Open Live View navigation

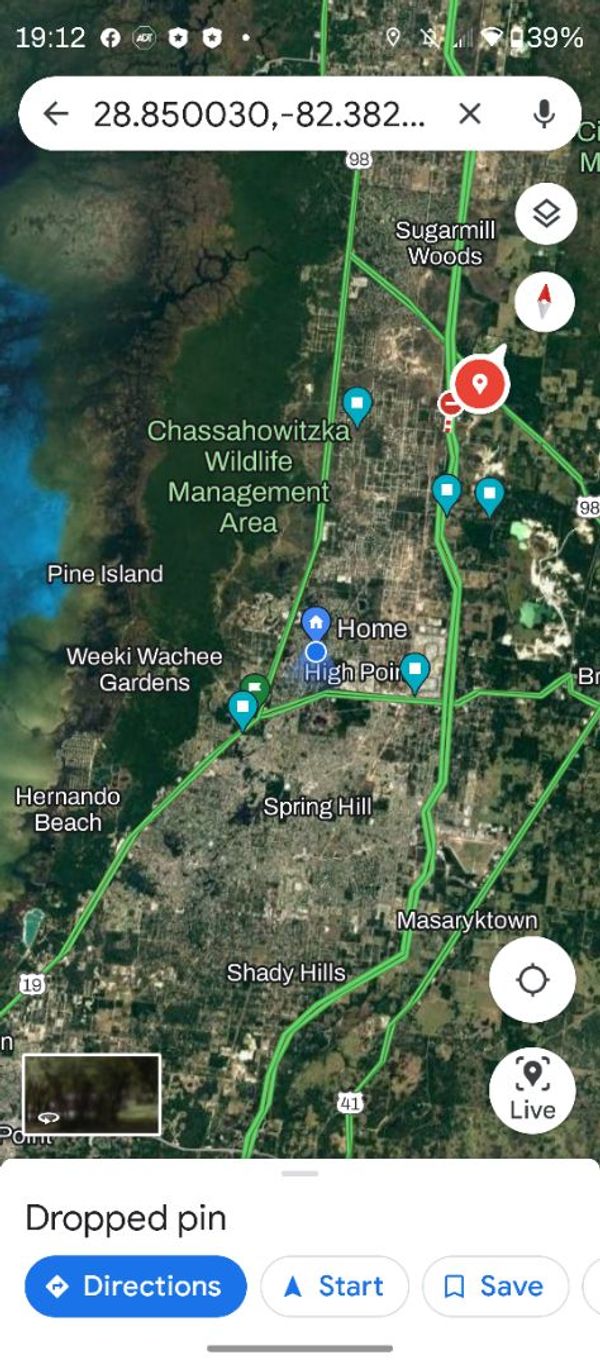(x=532, y=1089)
